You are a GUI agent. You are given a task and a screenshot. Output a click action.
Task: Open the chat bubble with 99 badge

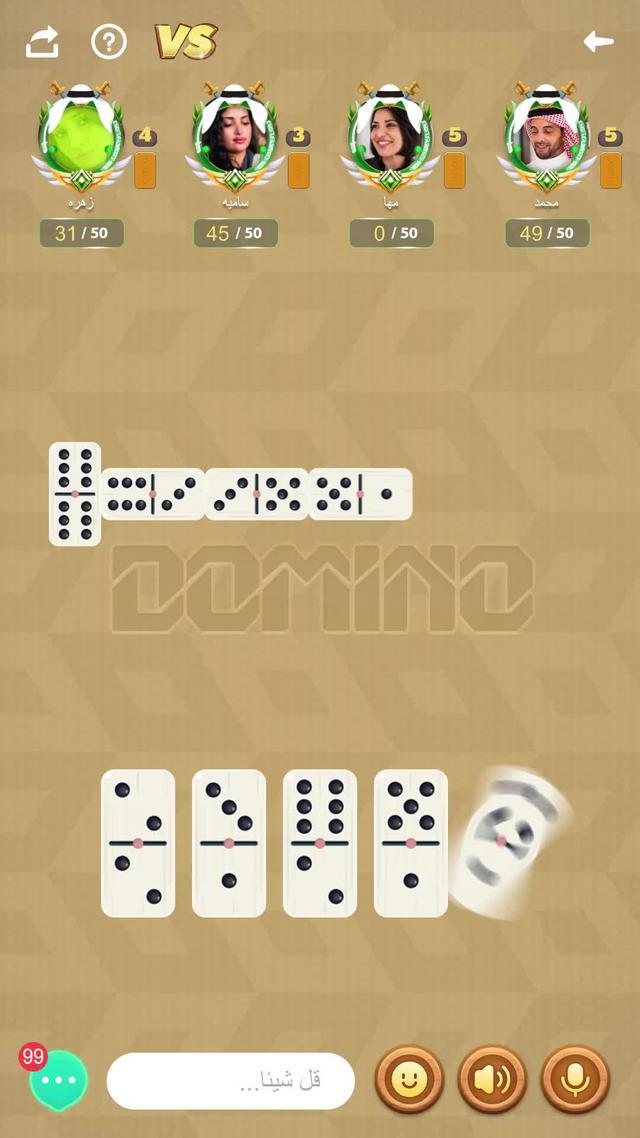click(x=58, y=1080)
